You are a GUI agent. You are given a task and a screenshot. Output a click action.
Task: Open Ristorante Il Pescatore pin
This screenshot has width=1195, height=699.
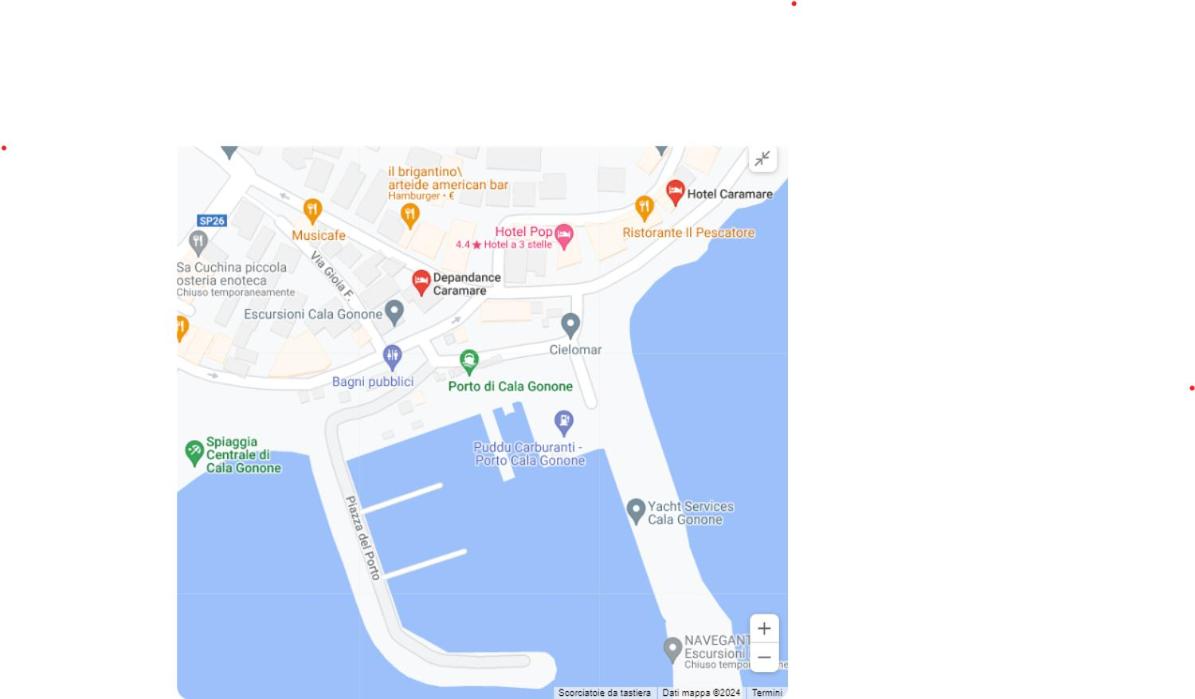[644, 207]
